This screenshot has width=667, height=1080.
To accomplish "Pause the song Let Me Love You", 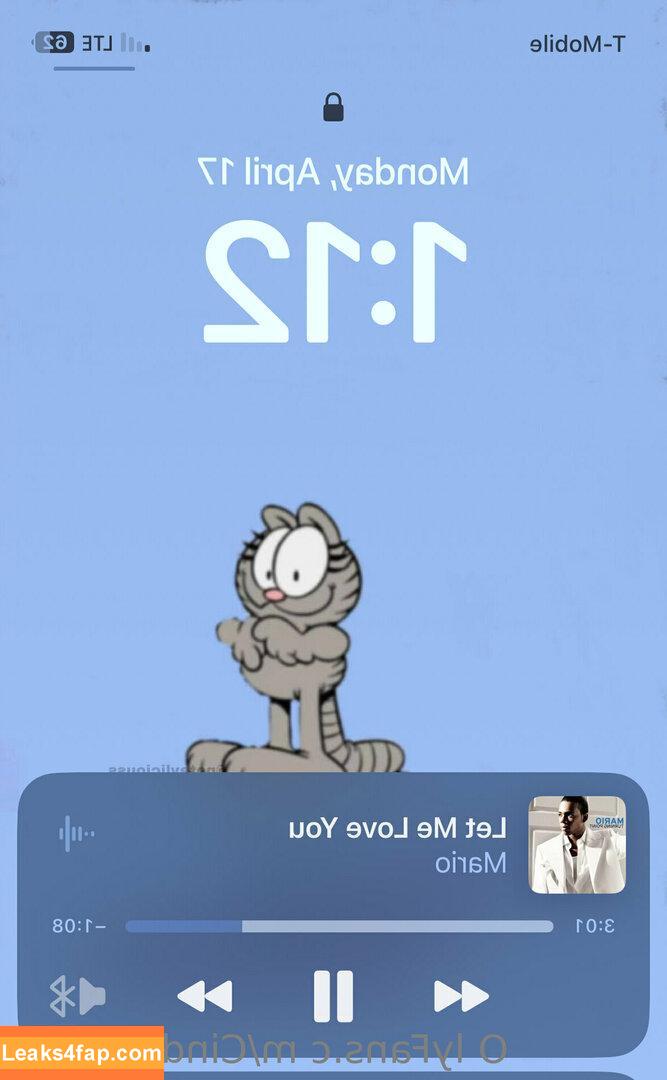I will 333,996.
